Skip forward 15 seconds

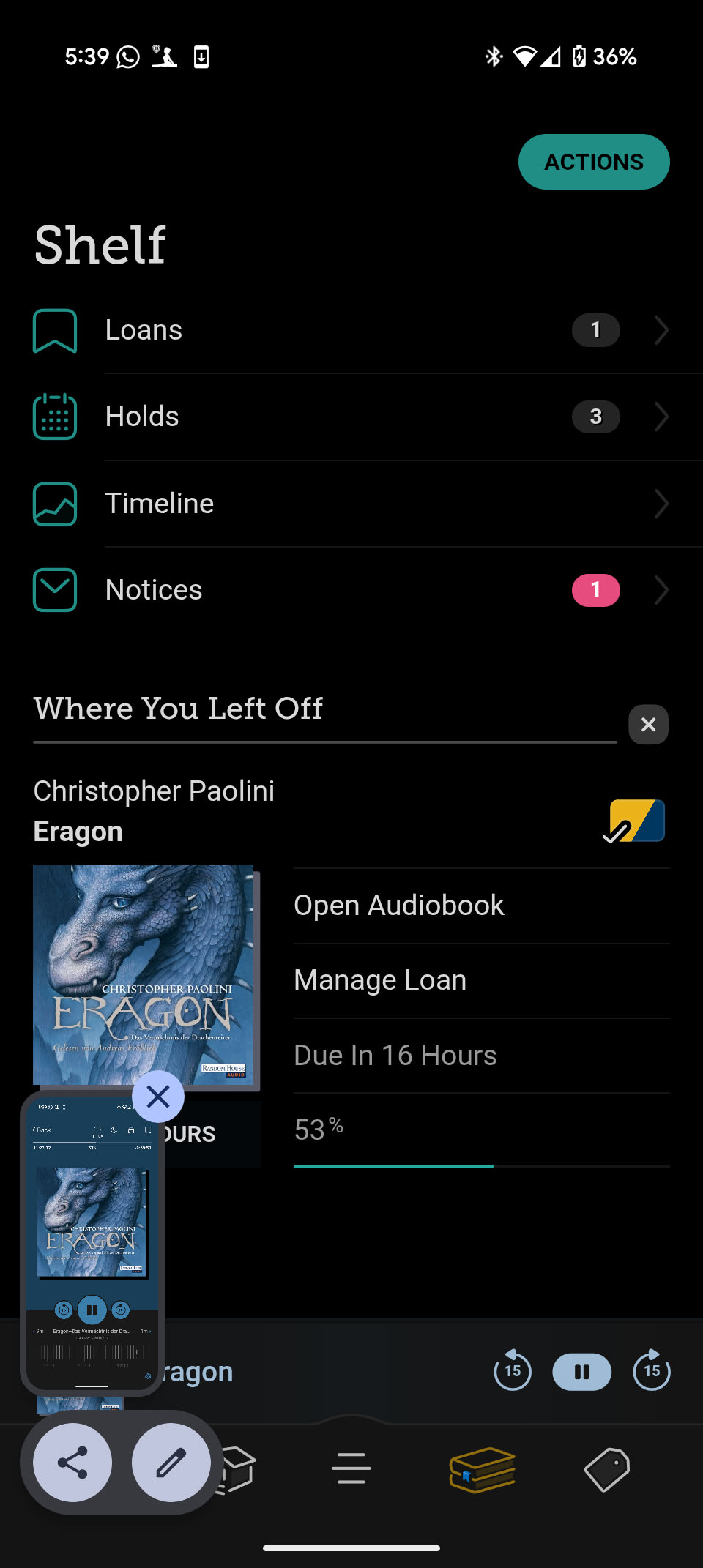[651, 1371]
